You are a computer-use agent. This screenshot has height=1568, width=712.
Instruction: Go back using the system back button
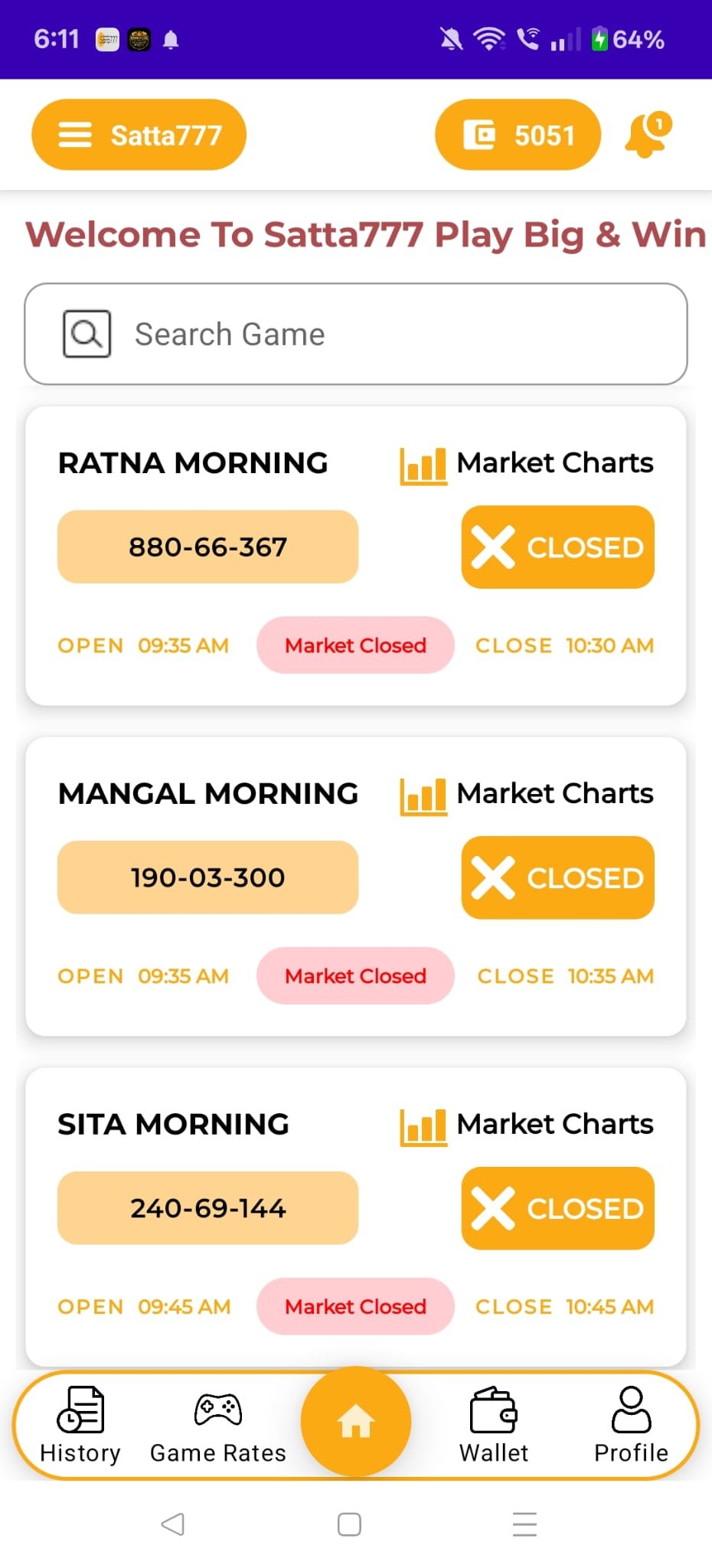(x=173, y=1524)
